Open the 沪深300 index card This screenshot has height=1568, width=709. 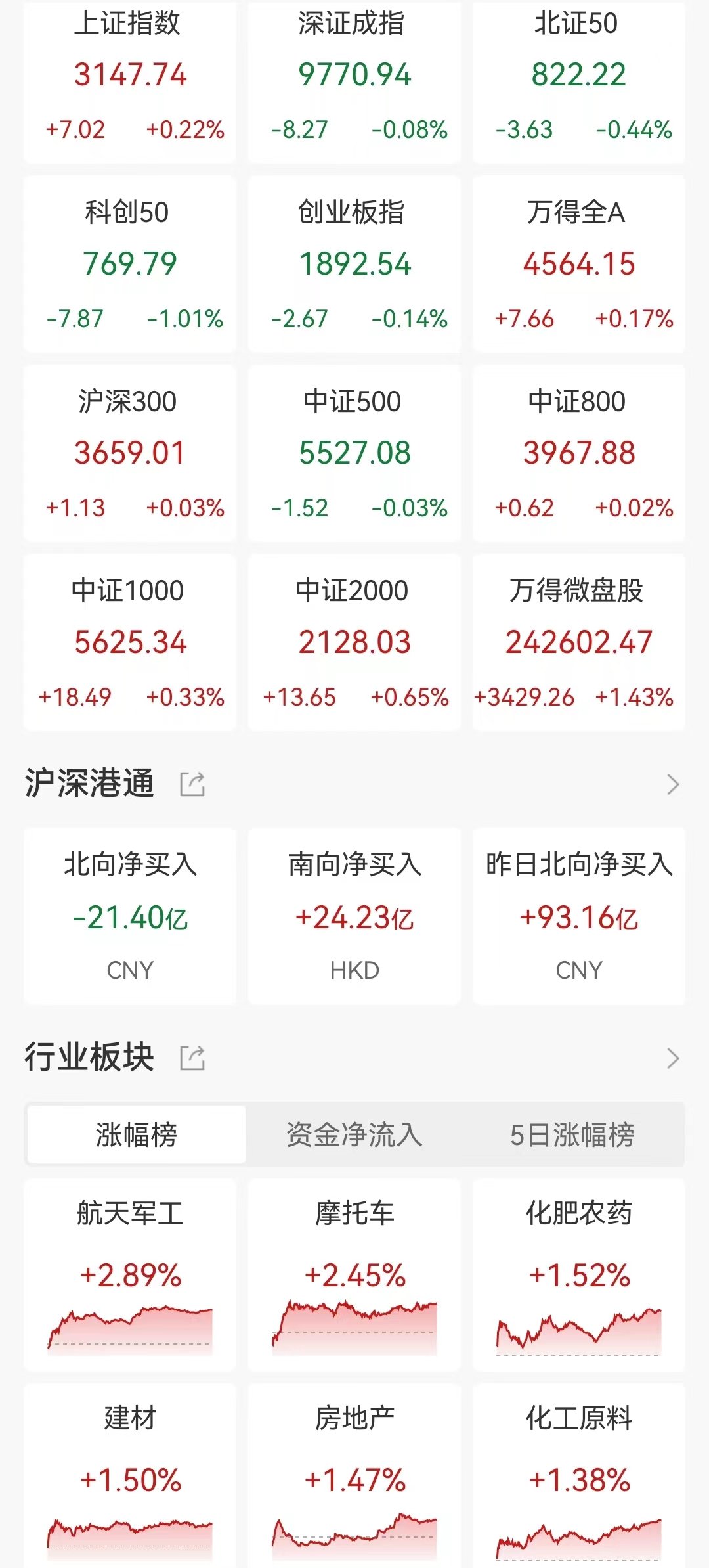pos(130,453)
